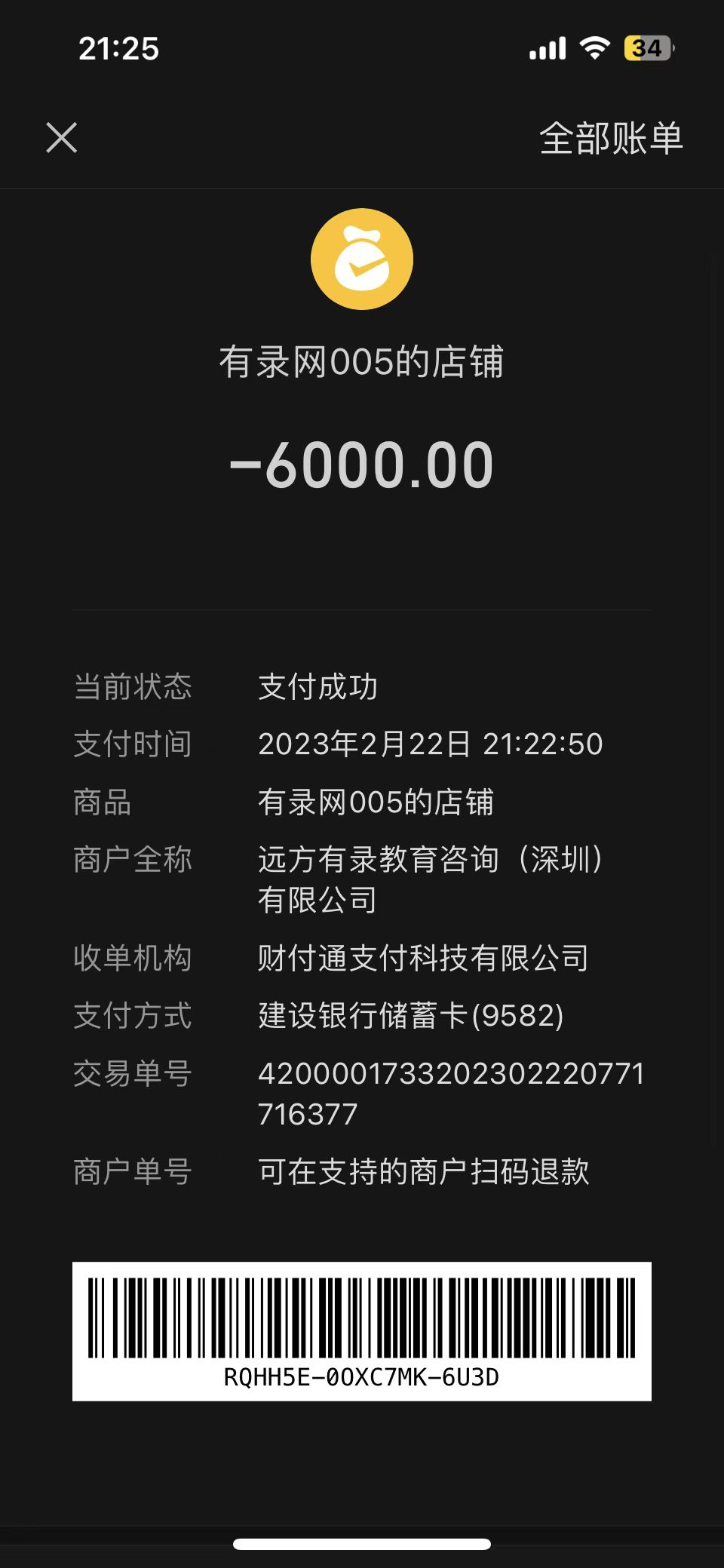Open 全部账单 (all bills)
The image size is (724, 1568).
[x=611, y=139]
